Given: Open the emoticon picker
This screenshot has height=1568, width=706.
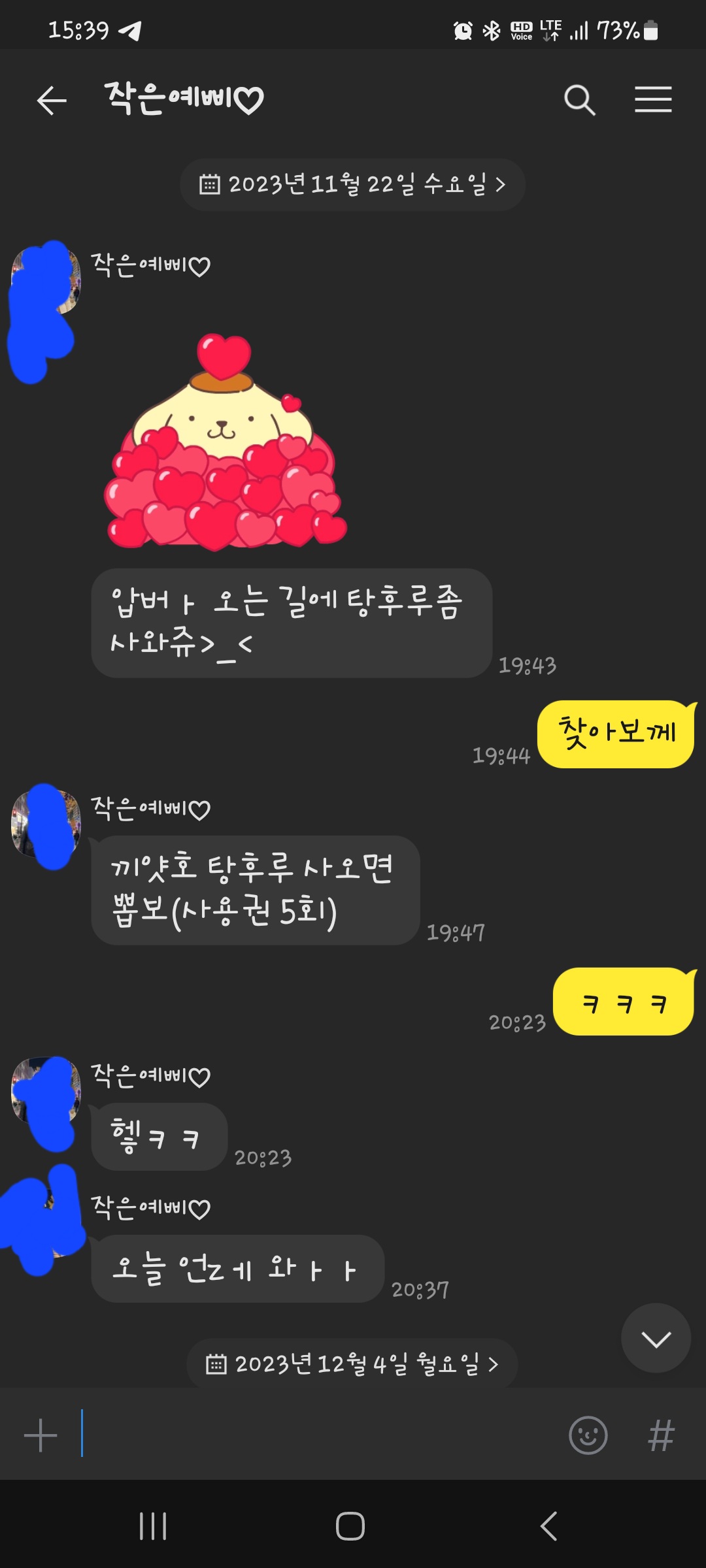Looking at the screenshot, I should [588, 1435].
